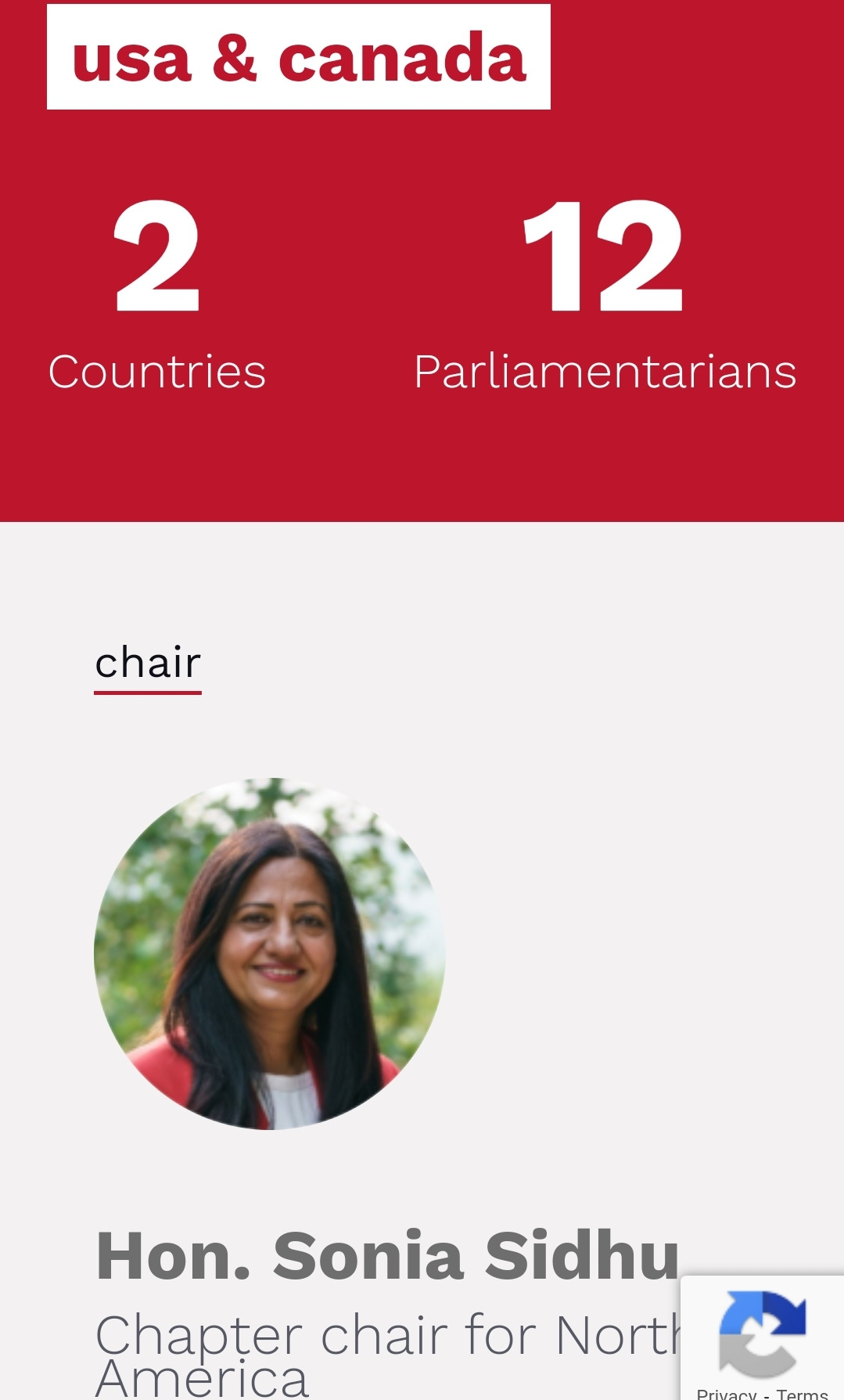Open the reCAPTCHA Terms link
This screenshot has height=1400, width=844.
coord(802,1393)
